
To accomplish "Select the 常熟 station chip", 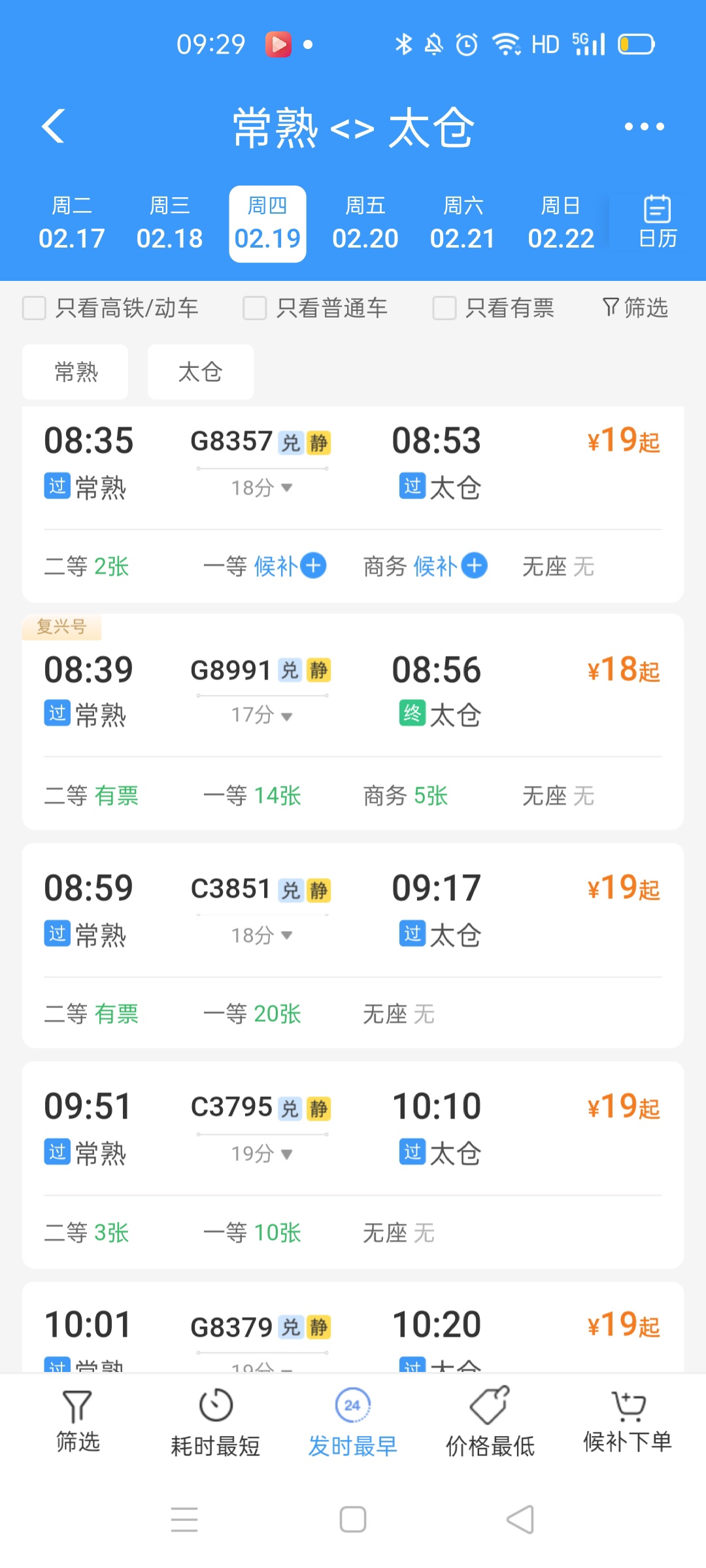I will click(x=76, y=372).
